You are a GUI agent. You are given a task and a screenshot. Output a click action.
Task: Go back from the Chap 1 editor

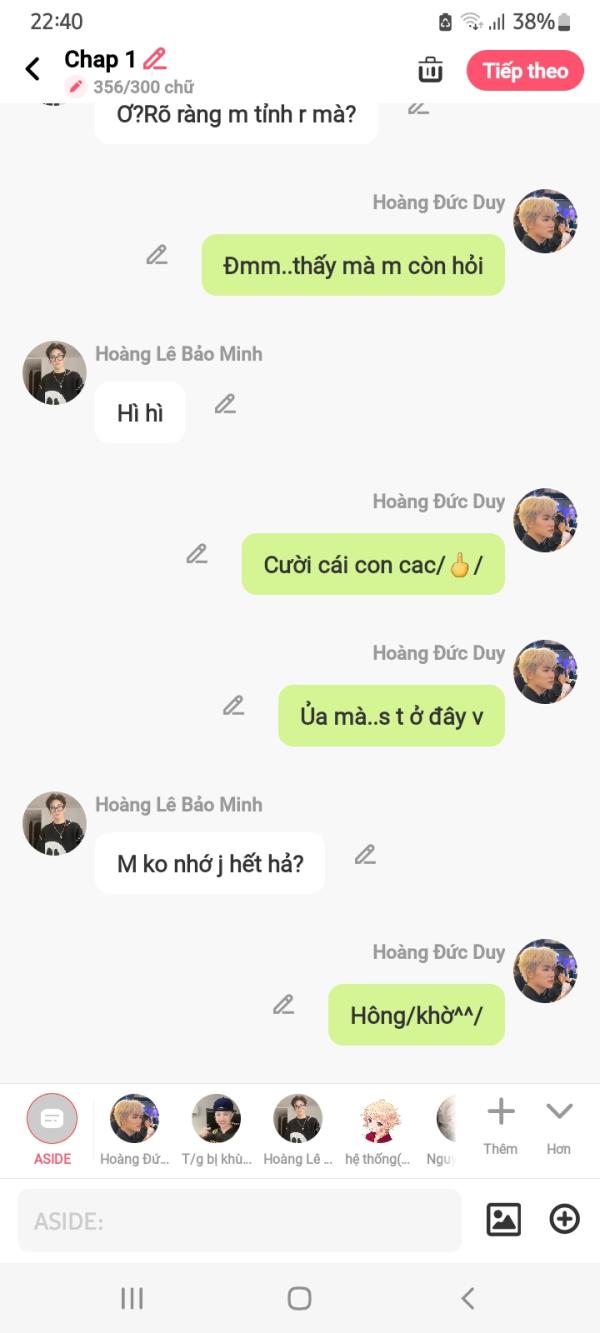pyautogui.click(x=33, y=69)
